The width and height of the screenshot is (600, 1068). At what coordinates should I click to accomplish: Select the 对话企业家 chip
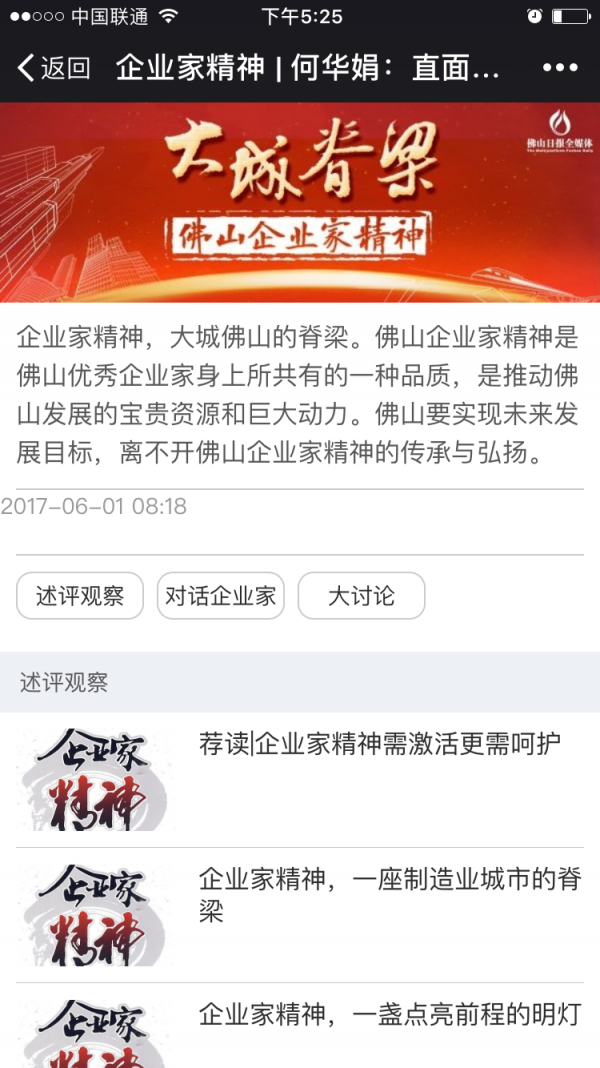click(x=221, y=596)
